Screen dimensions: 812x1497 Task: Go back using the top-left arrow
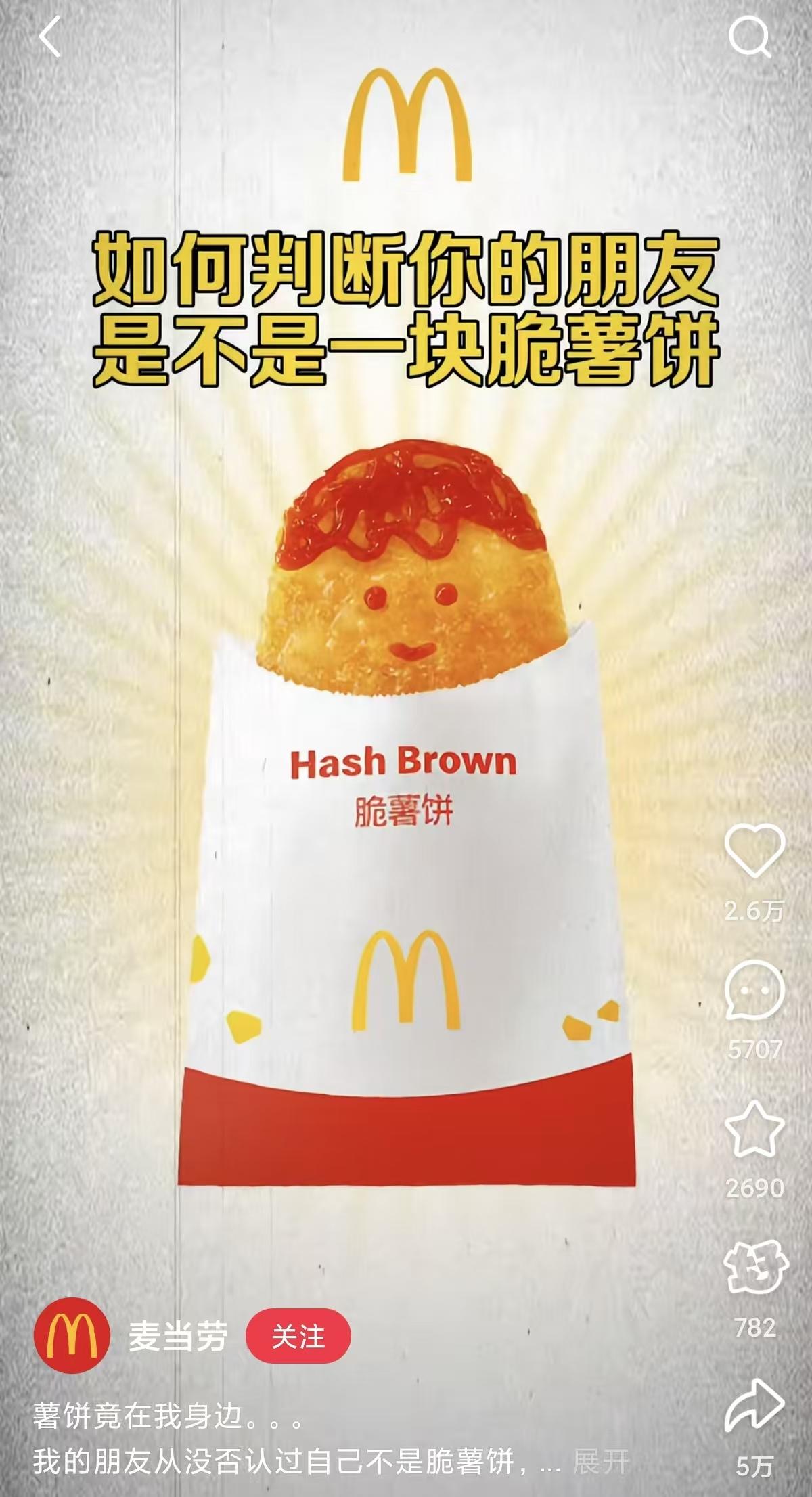tap(51, 37)
